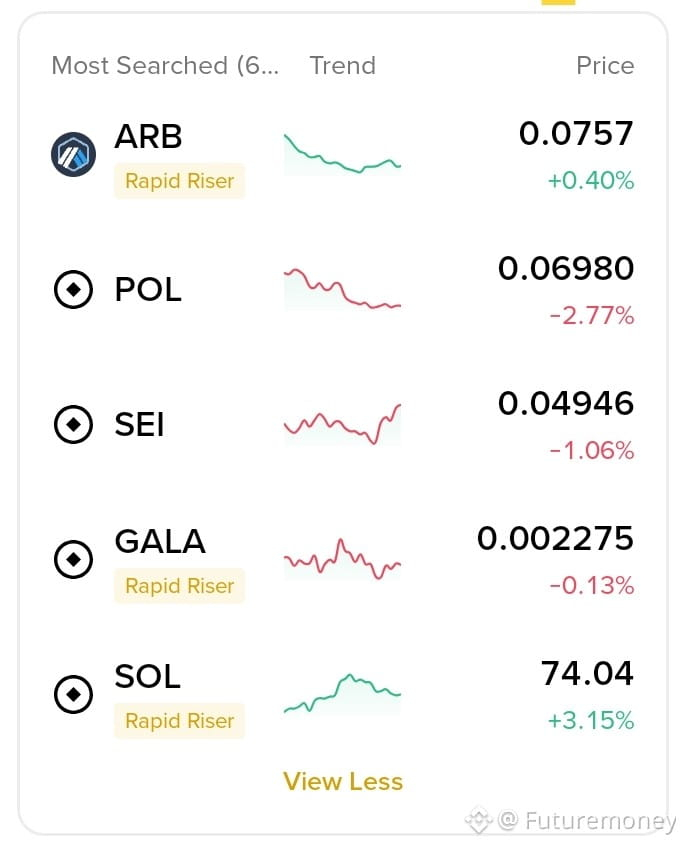Open the ARB coin row
This screenshot has height=845, width=684.
pos(343,156)
